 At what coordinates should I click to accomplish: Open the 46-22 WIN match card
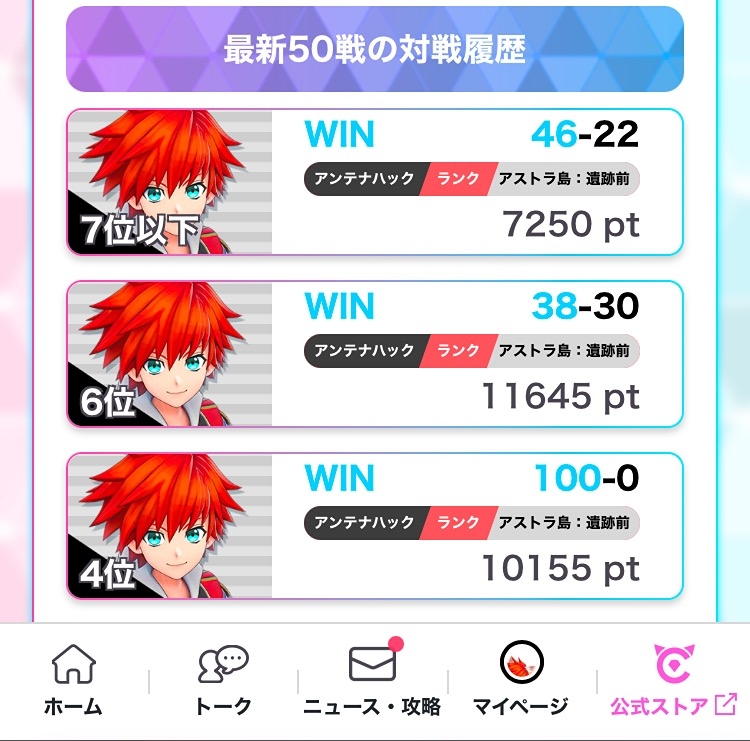pos(375,181)
